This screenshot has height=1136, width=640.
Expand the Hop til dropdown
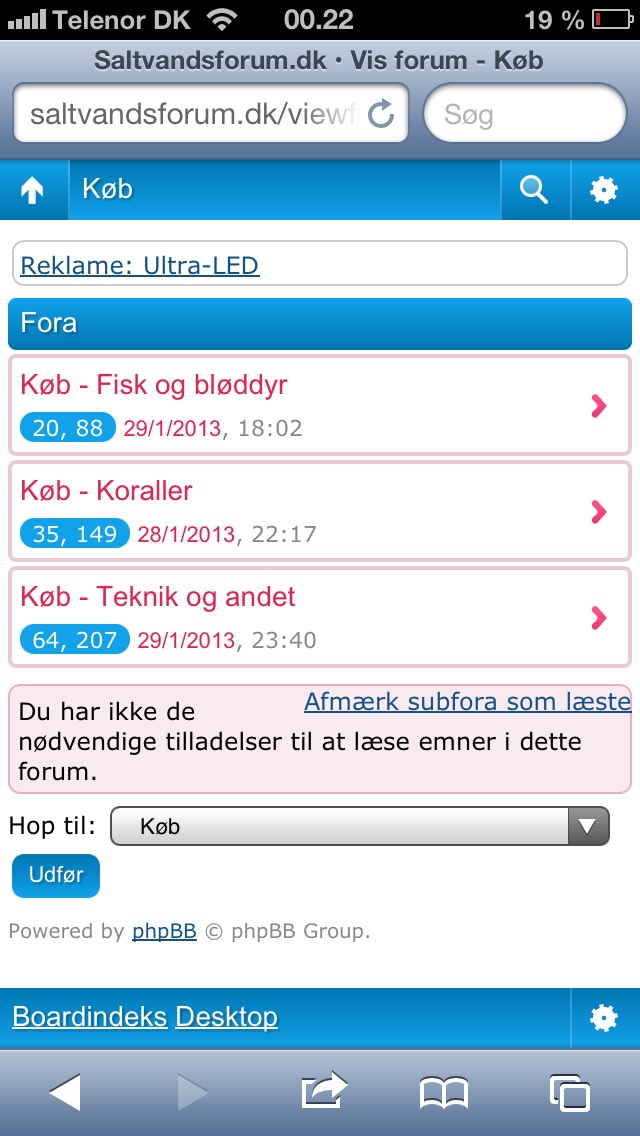[360, 827]
